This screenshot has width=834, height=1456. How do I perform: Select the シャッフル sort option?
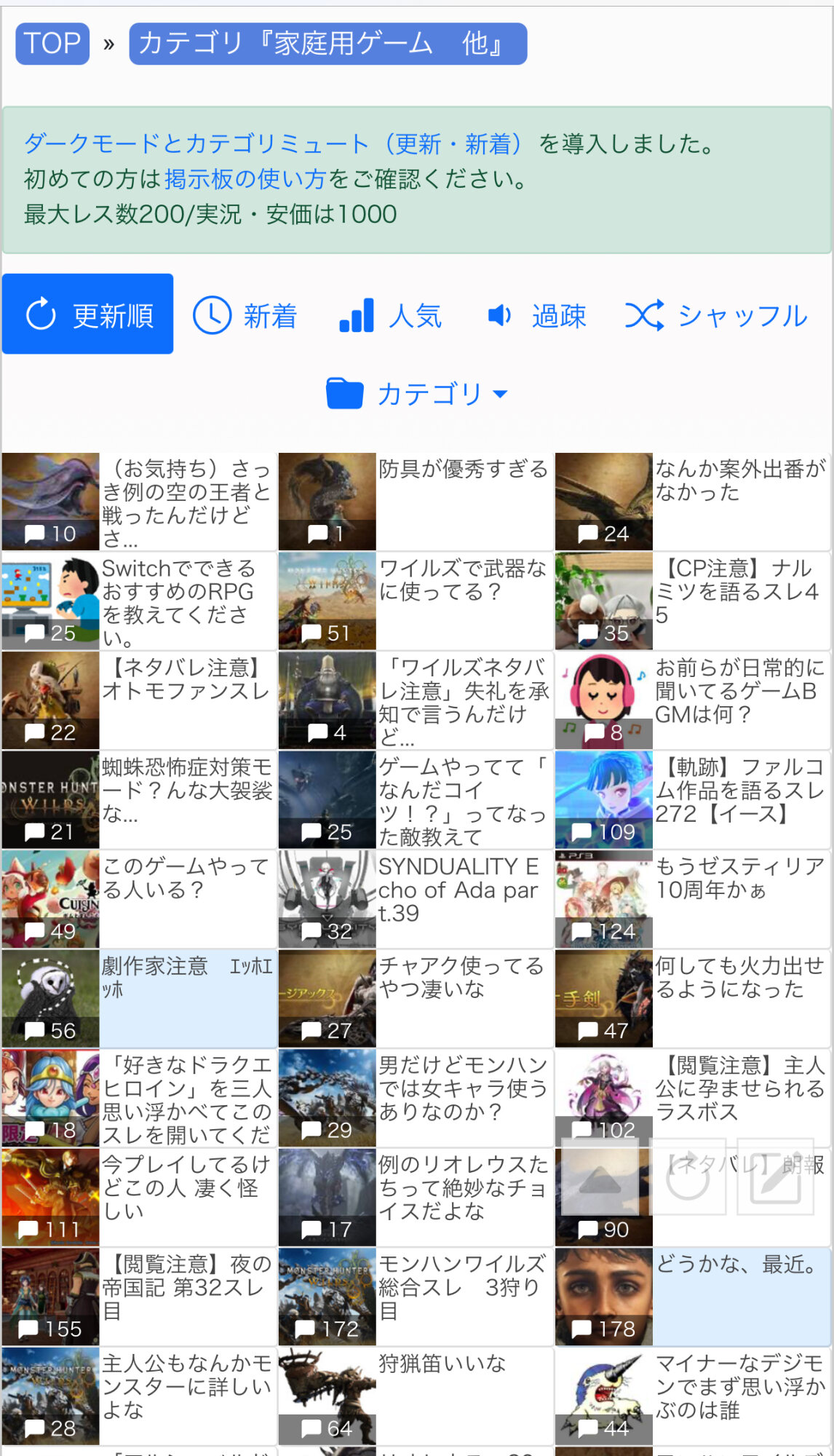(717, 316)
